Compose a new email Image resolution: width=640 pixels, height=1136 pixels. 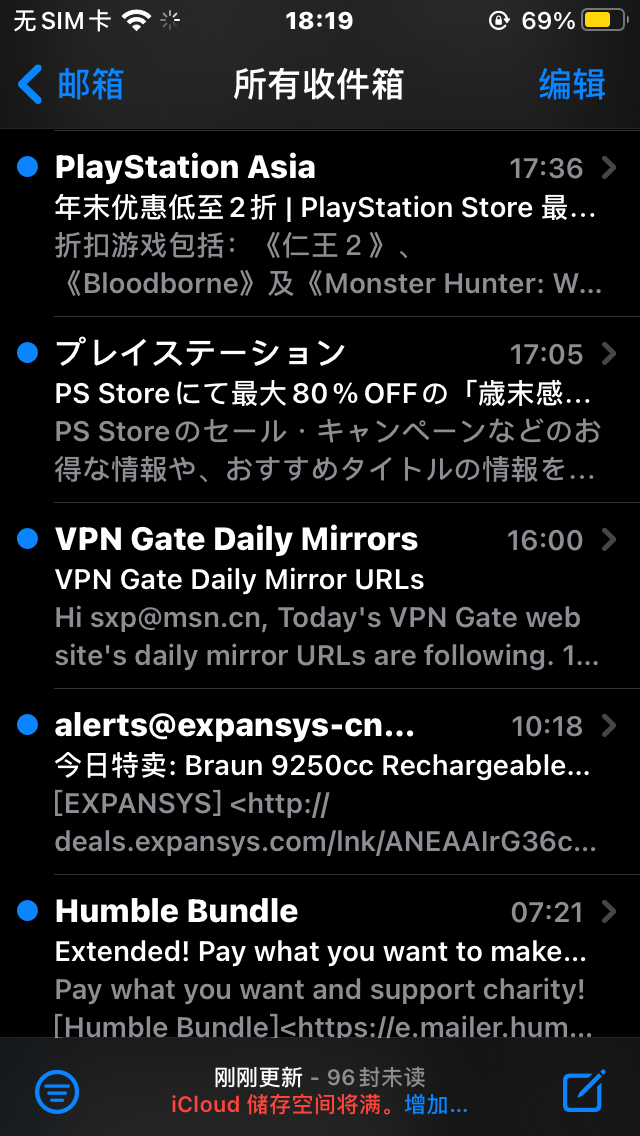click(x=583, y=1091)
